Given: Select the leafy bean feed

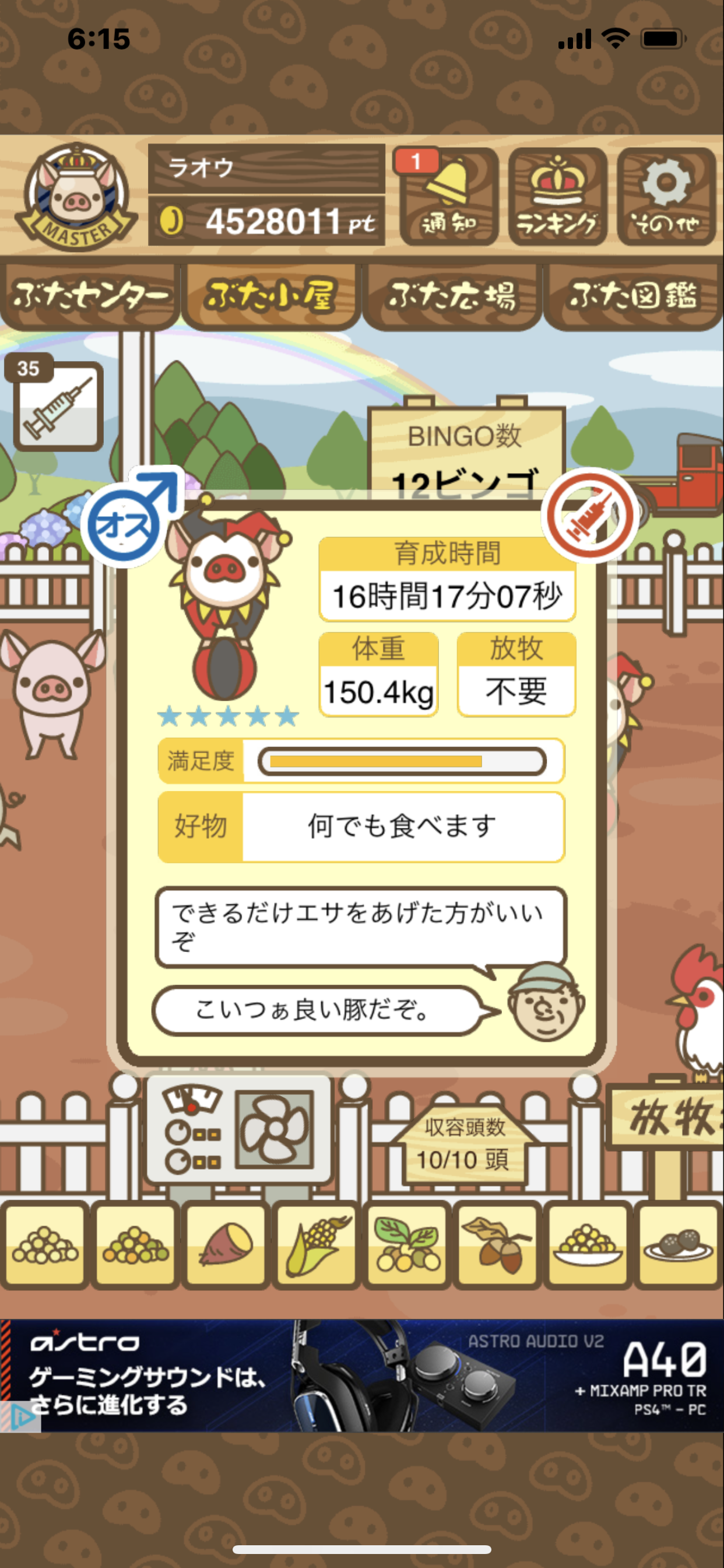Looking at the screenshot, I should click(x=406, y=1245).
